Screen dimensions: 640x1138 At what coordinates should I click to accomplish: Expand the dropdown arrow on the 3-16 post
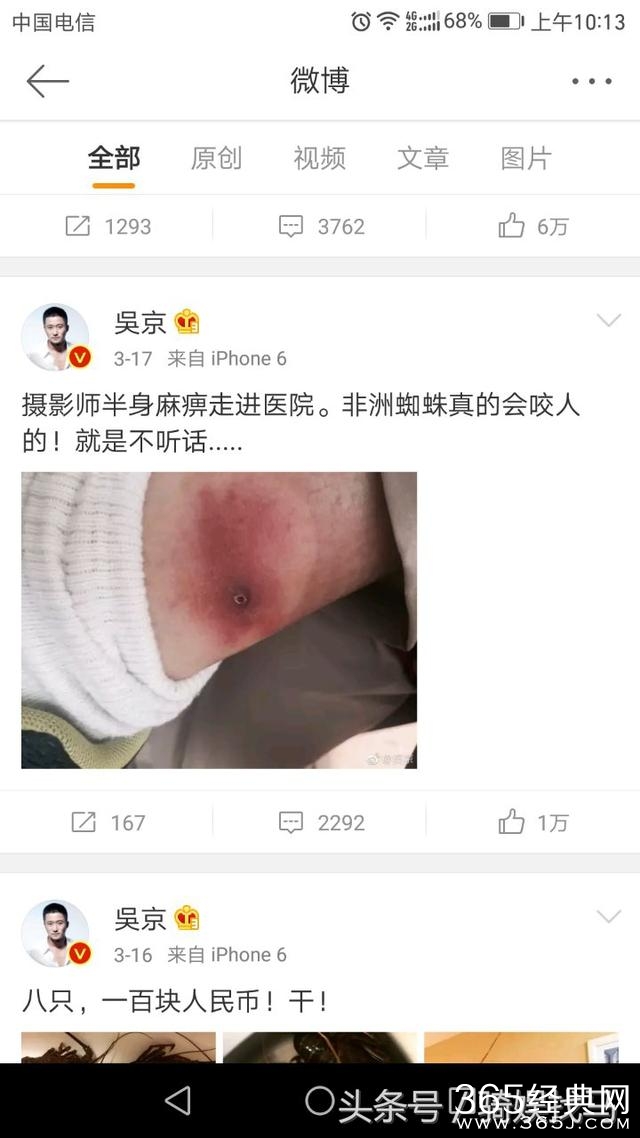(608, 917)
